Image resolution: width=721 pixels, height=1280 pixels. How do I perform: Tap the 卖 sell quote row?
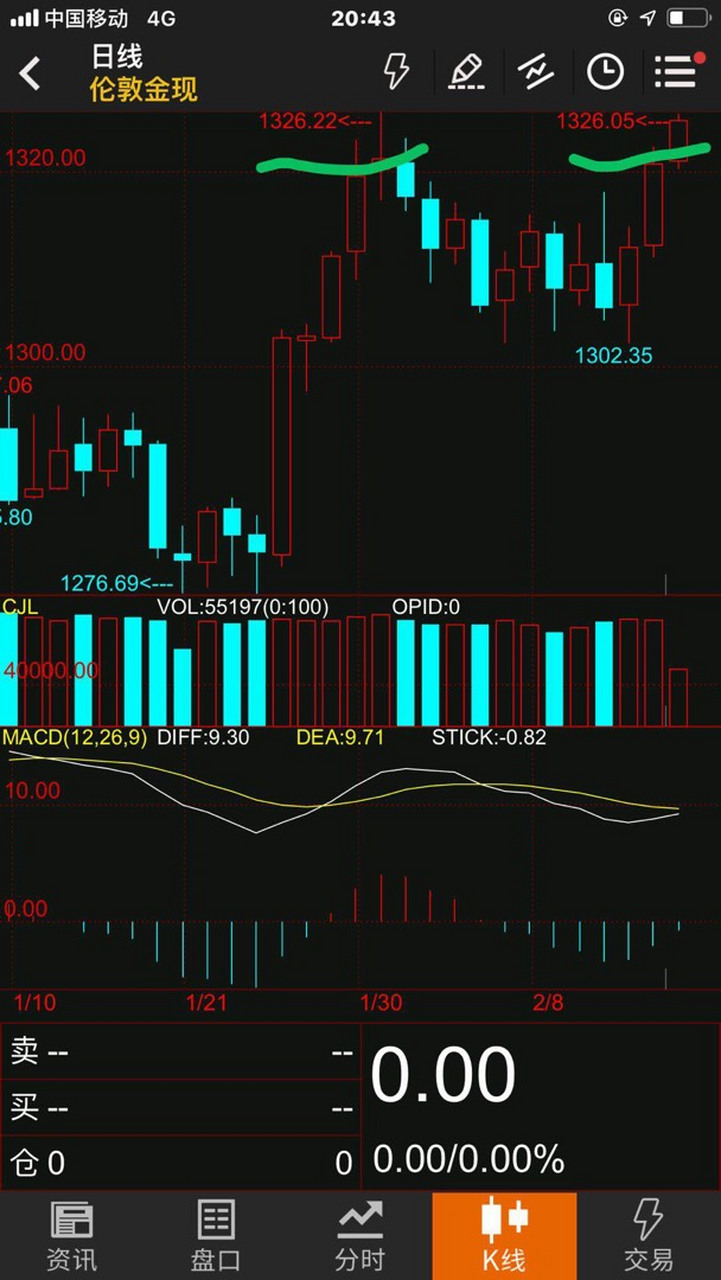point(180,1052)
